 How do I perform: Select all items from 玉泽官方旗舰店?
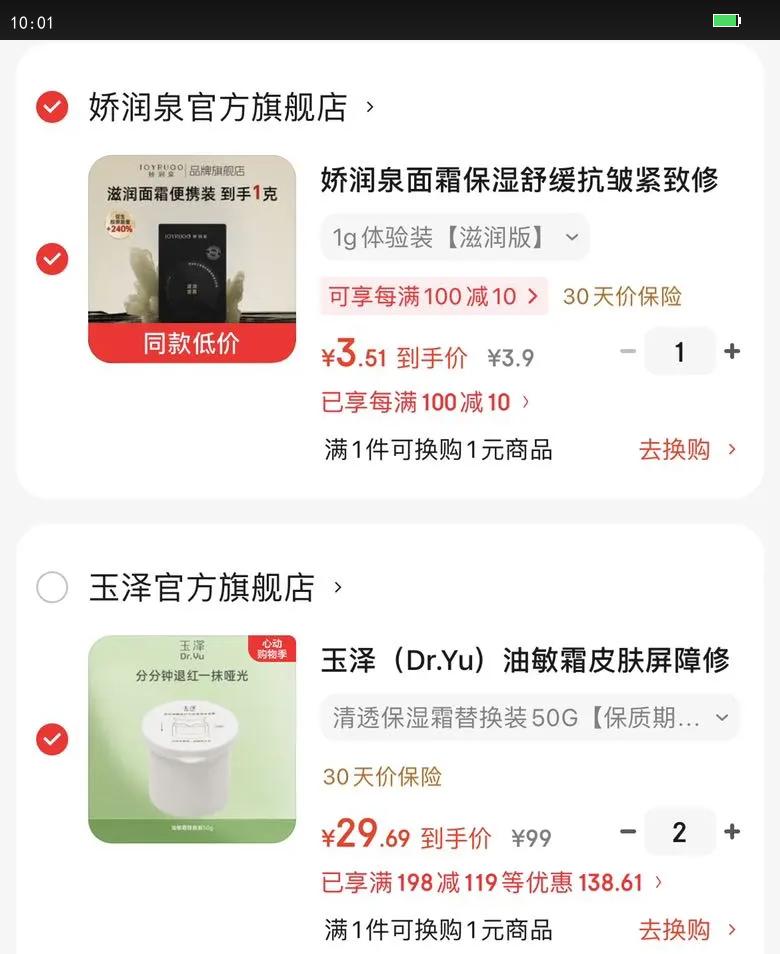52,587
